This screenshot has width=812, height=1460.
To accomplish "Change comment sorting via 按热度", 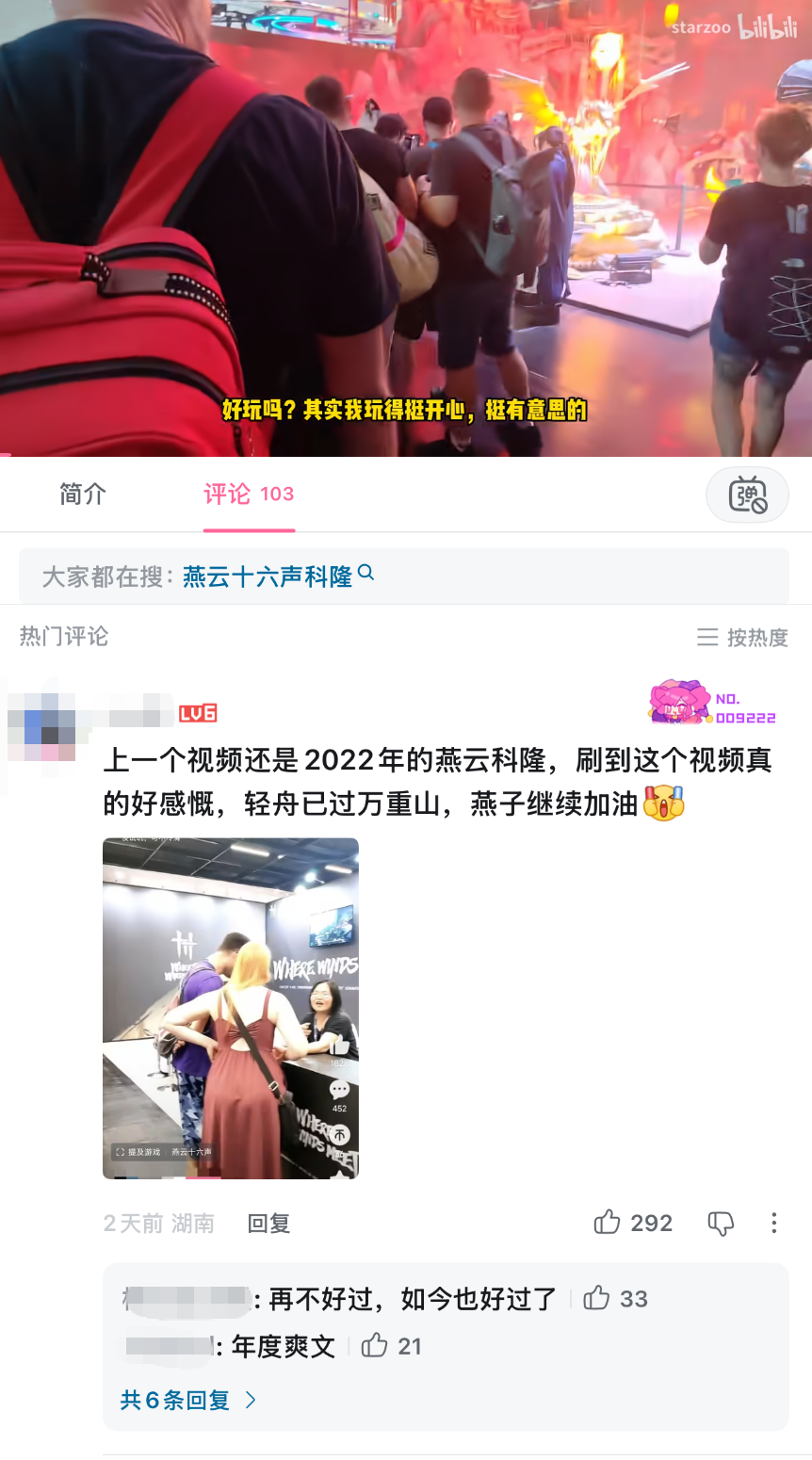I will [x=742, y=638].
